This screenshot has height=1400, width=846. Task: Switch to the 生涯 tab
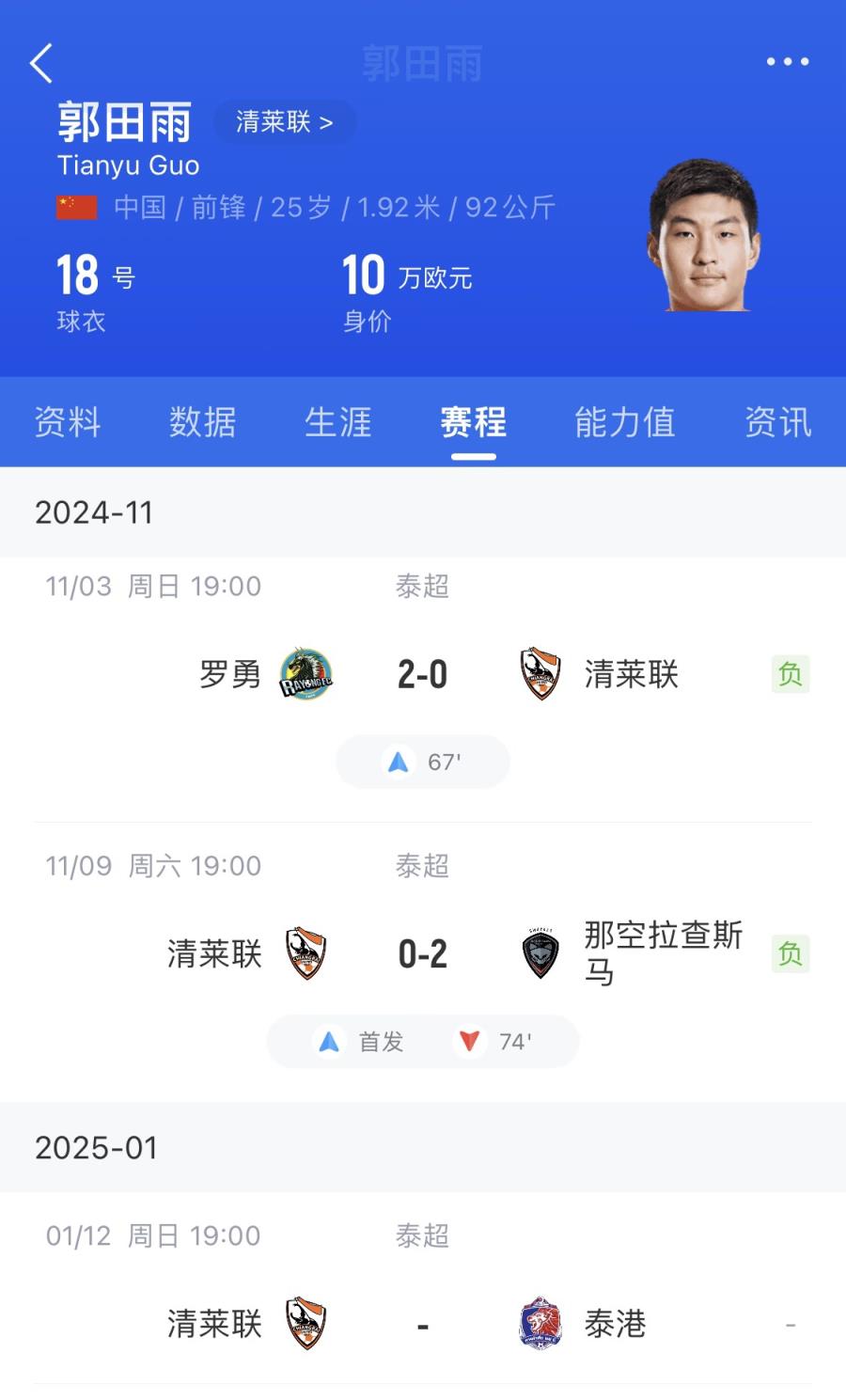pos(338,422)
